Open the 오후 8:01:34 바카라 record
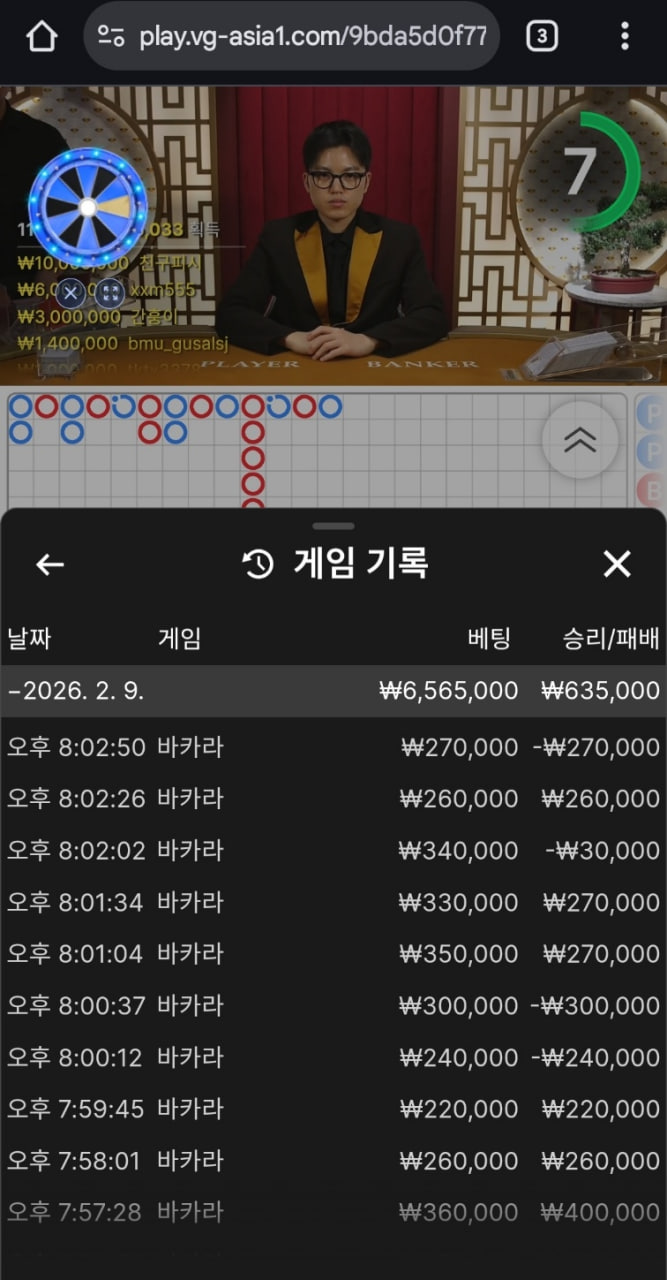The width and height of the screenshot is (667, 1280). (x=333, y=903)
